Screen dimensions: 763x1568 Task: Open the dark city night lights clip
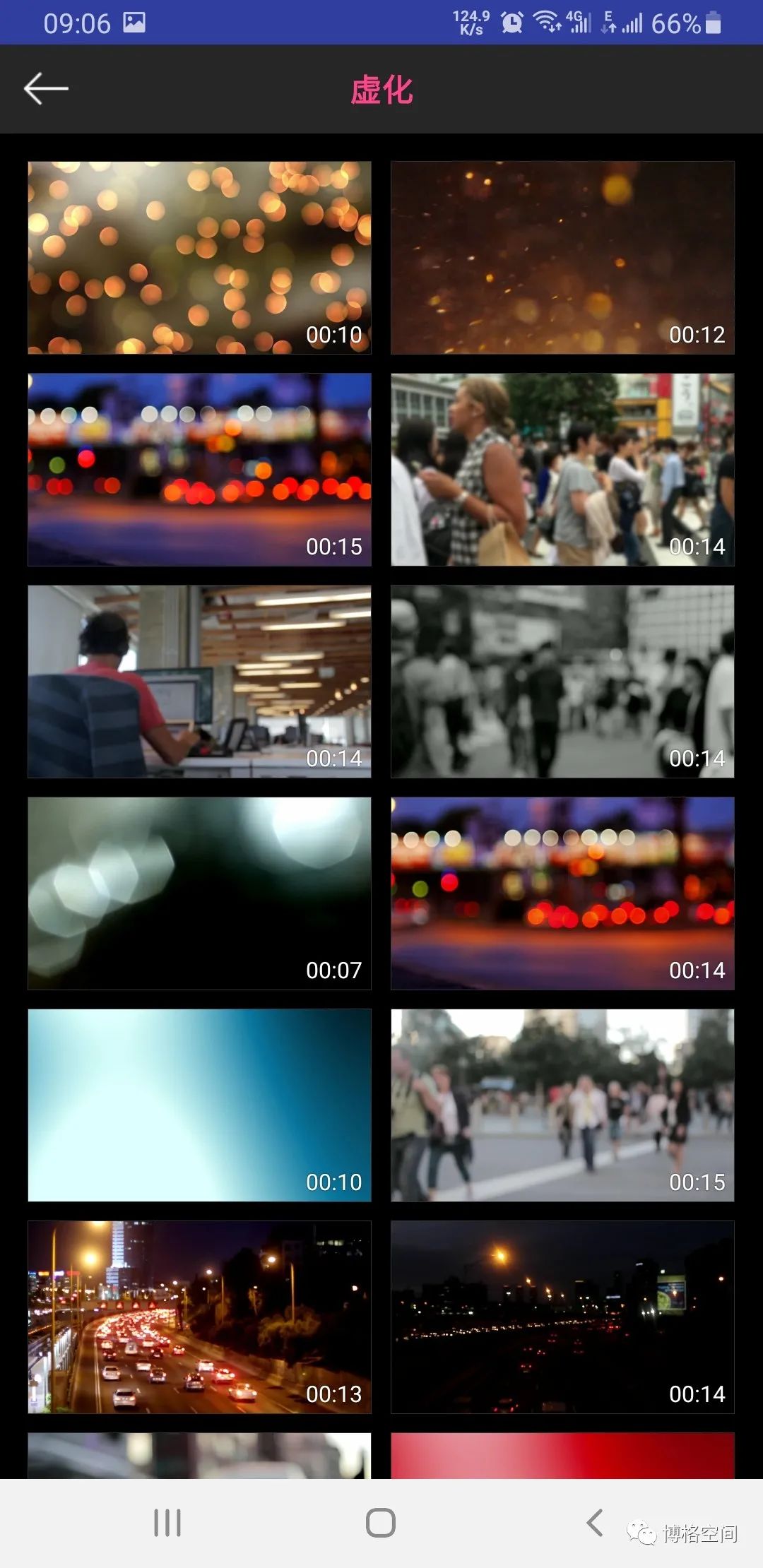tap(562, 1317)
